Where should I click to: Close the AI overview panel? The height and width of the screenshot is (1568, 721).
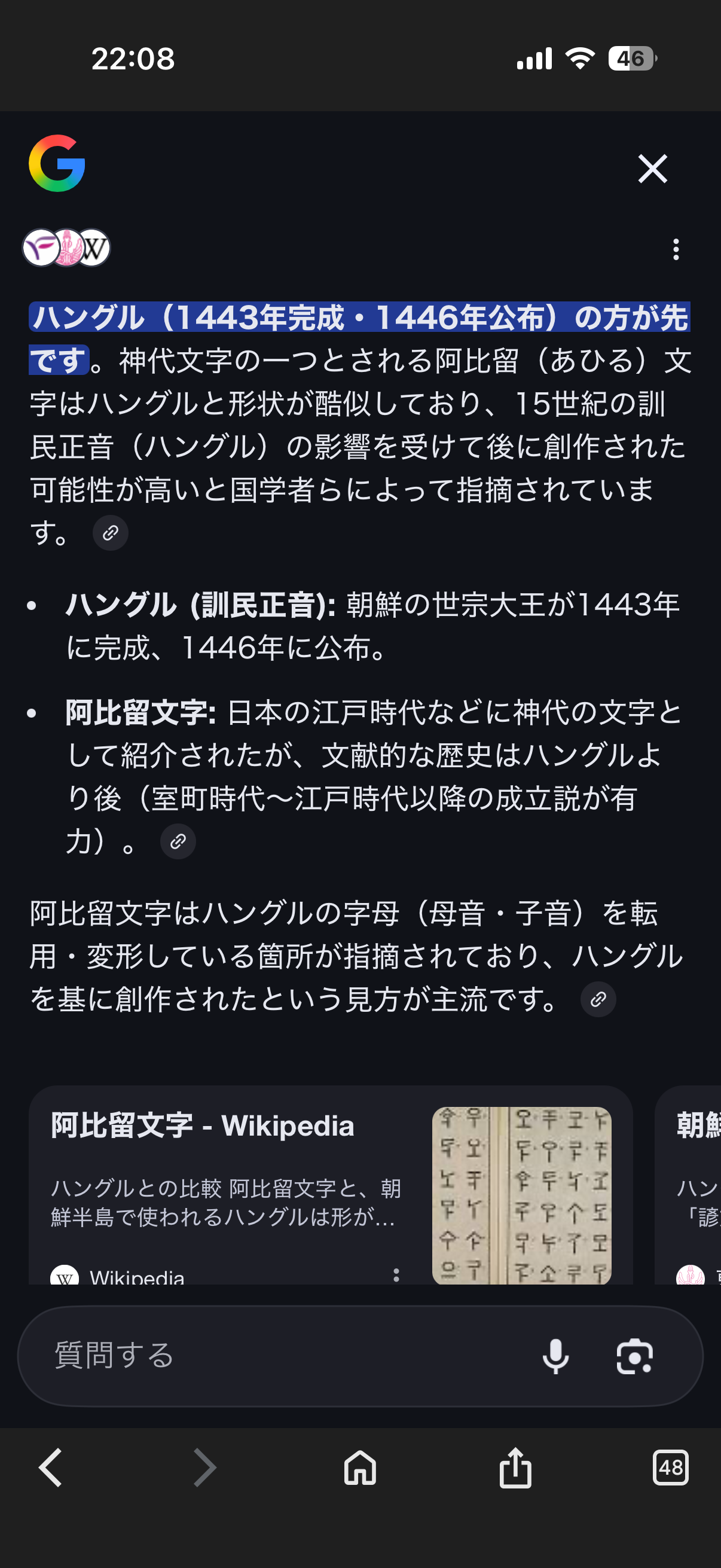(x=652, y=169)
